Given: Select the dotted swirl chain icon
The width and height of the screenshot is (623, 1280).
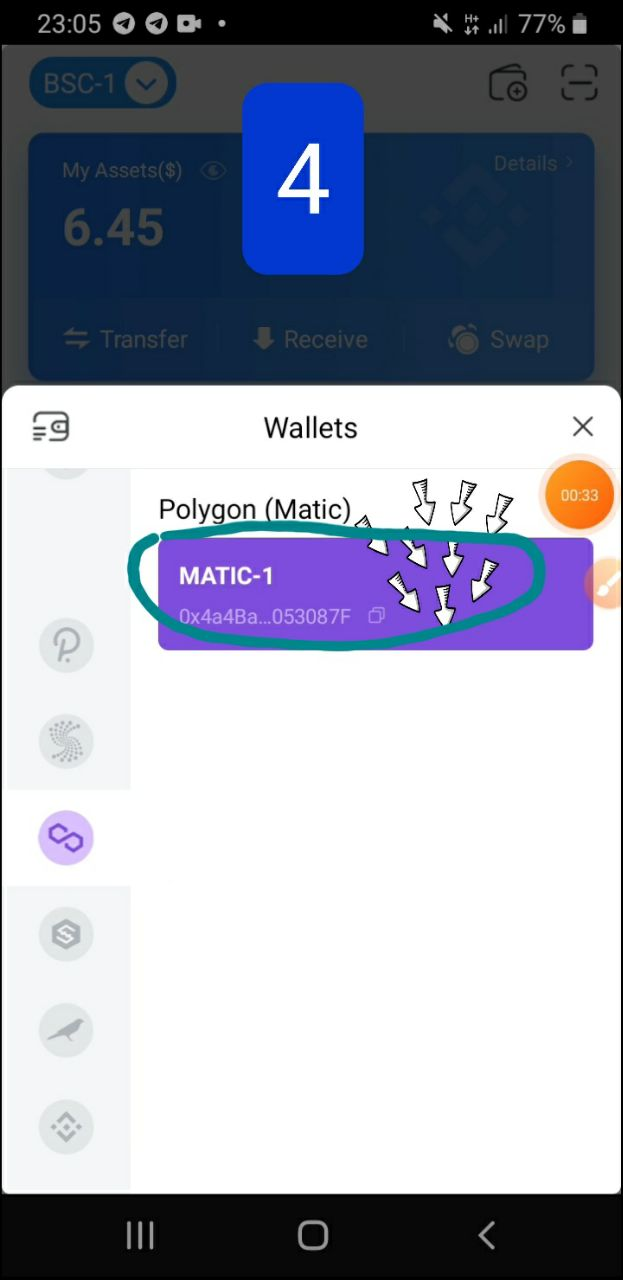Looking at the screenshot, I should tap(66, 741).
